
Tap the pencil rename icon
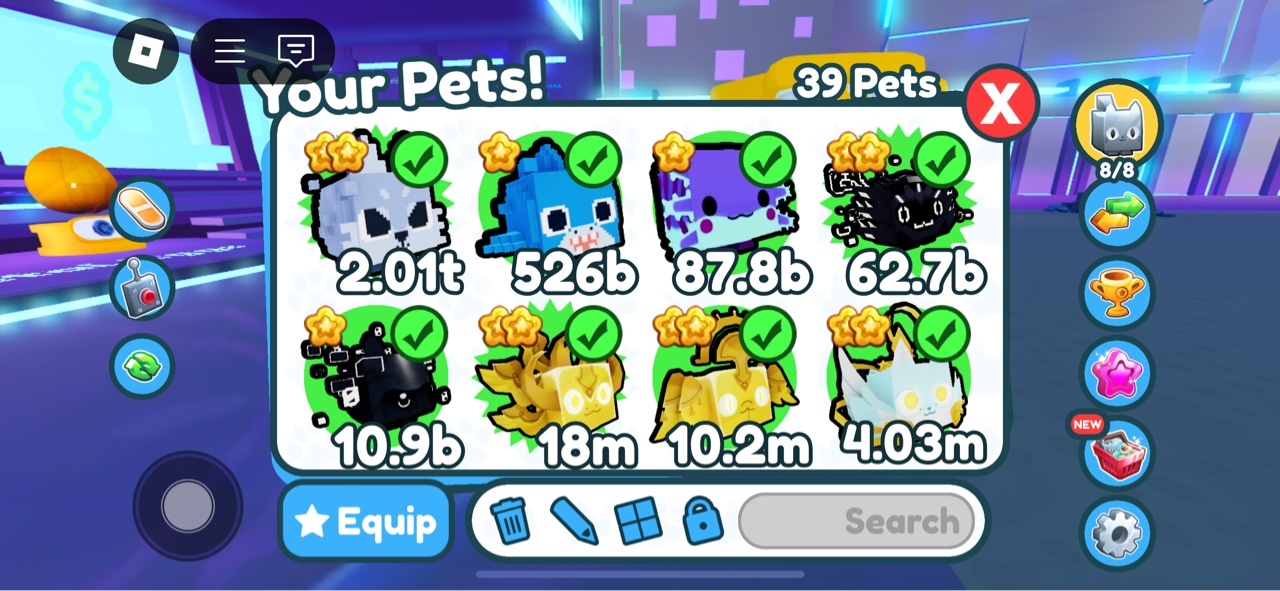[574, 521]
